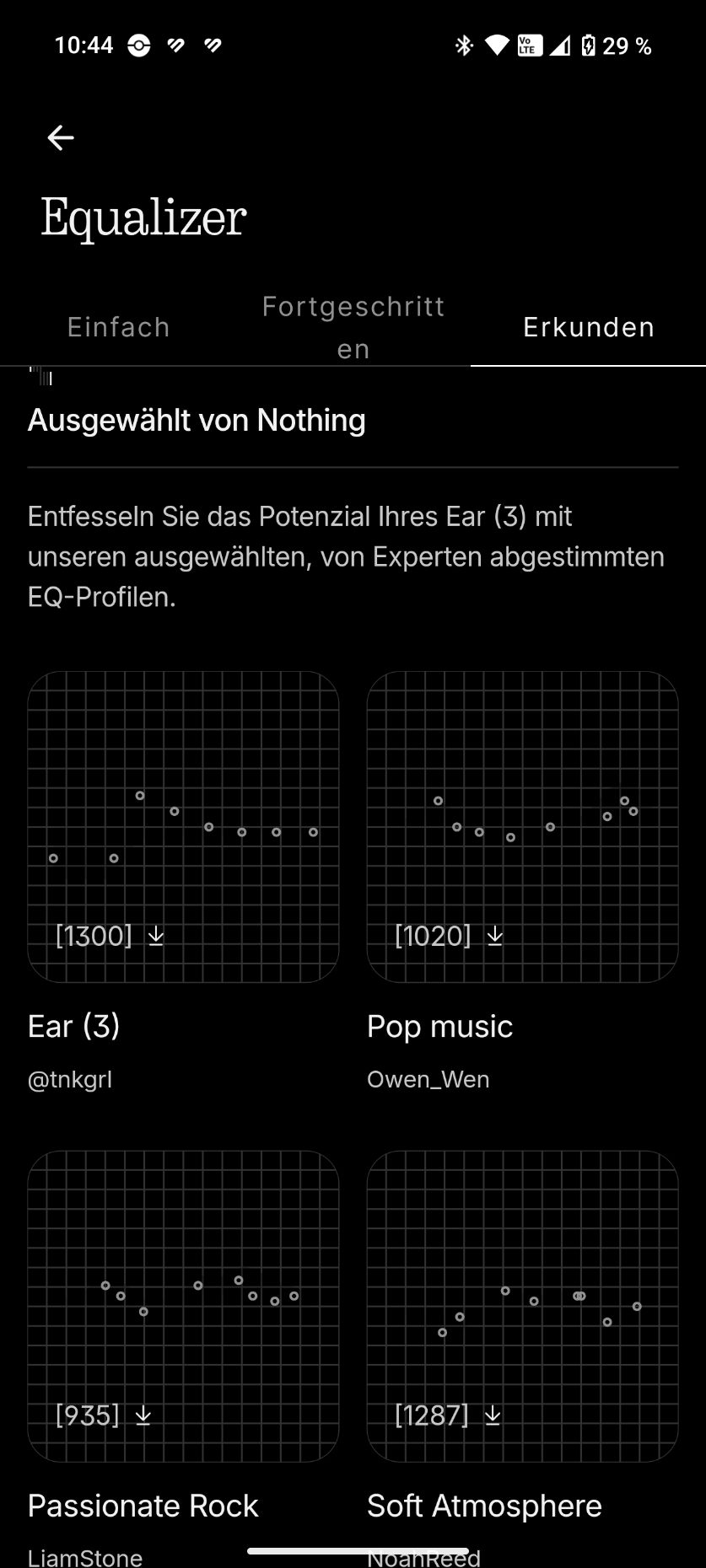Select the Erkunden tab
The width and height of the screenshot is (706, 1568).
pyautogui.click(x=589, y=327)
